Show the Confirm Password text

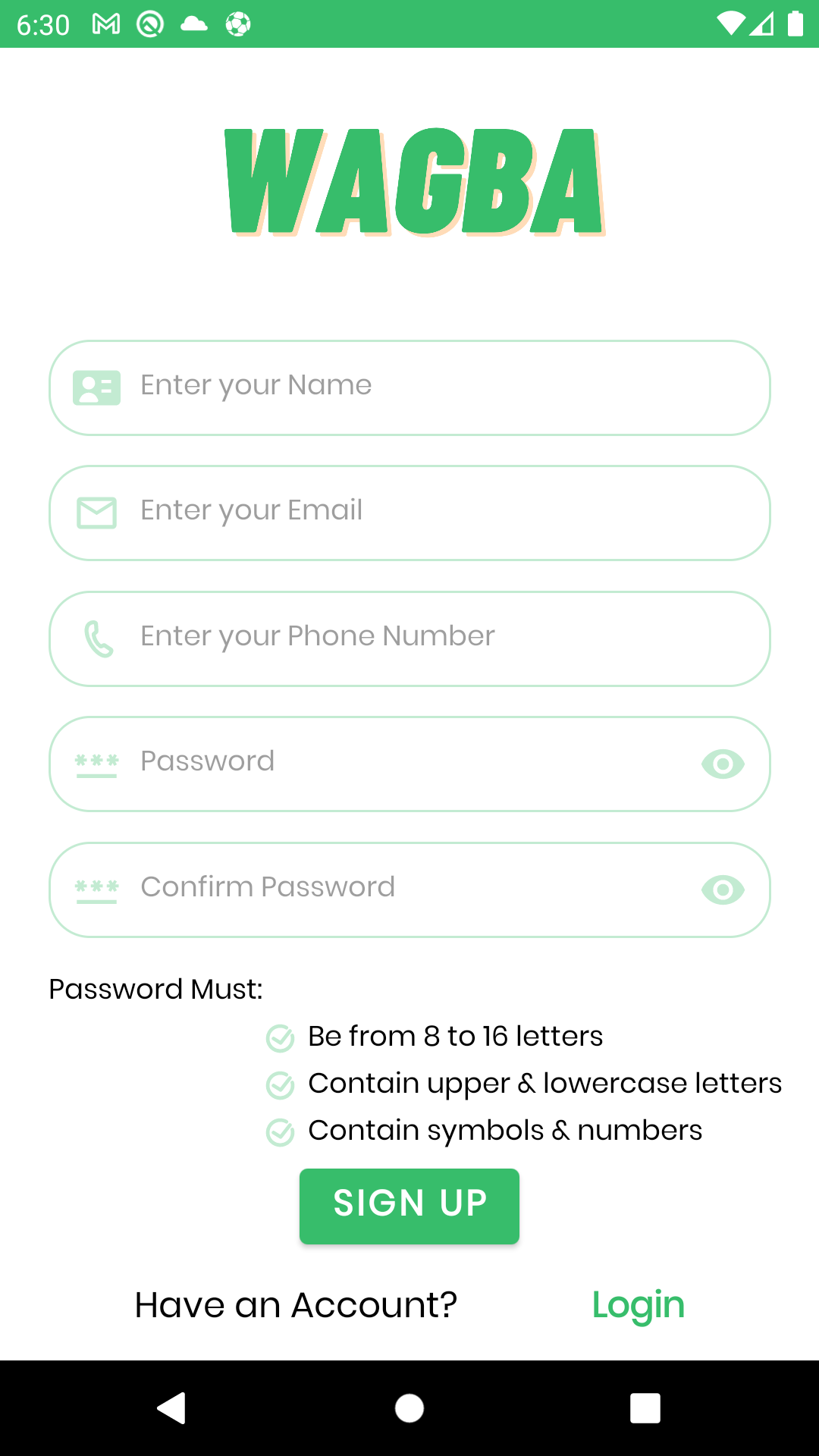[723, 889]
